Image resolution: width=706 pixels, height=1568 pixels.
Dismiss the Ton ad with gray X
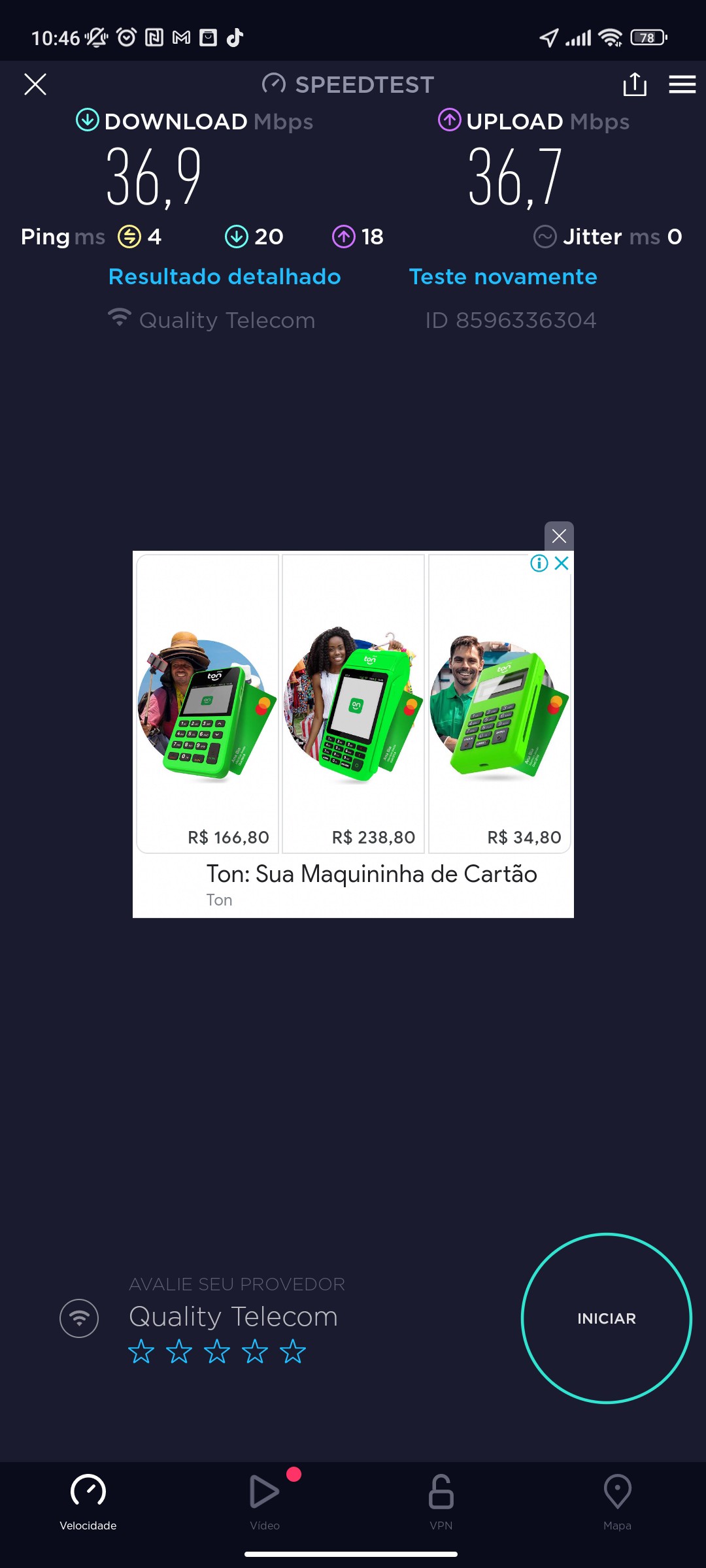[559, 536]
